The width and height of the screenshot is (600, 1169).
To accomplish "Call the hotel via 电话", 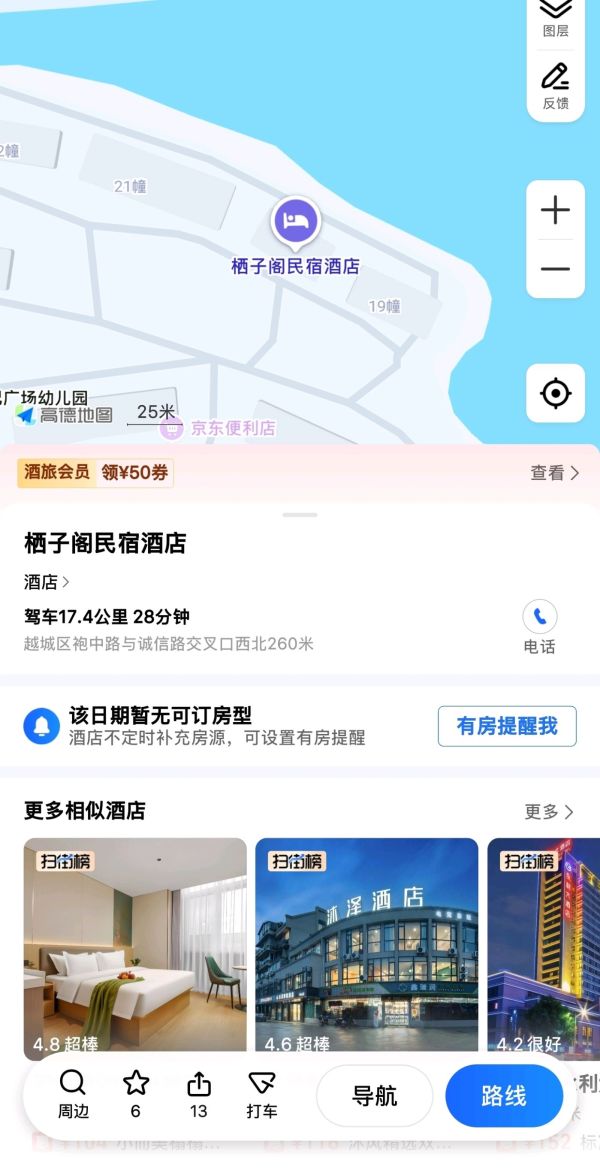I will pyautogui.click(x=539, y=627).
